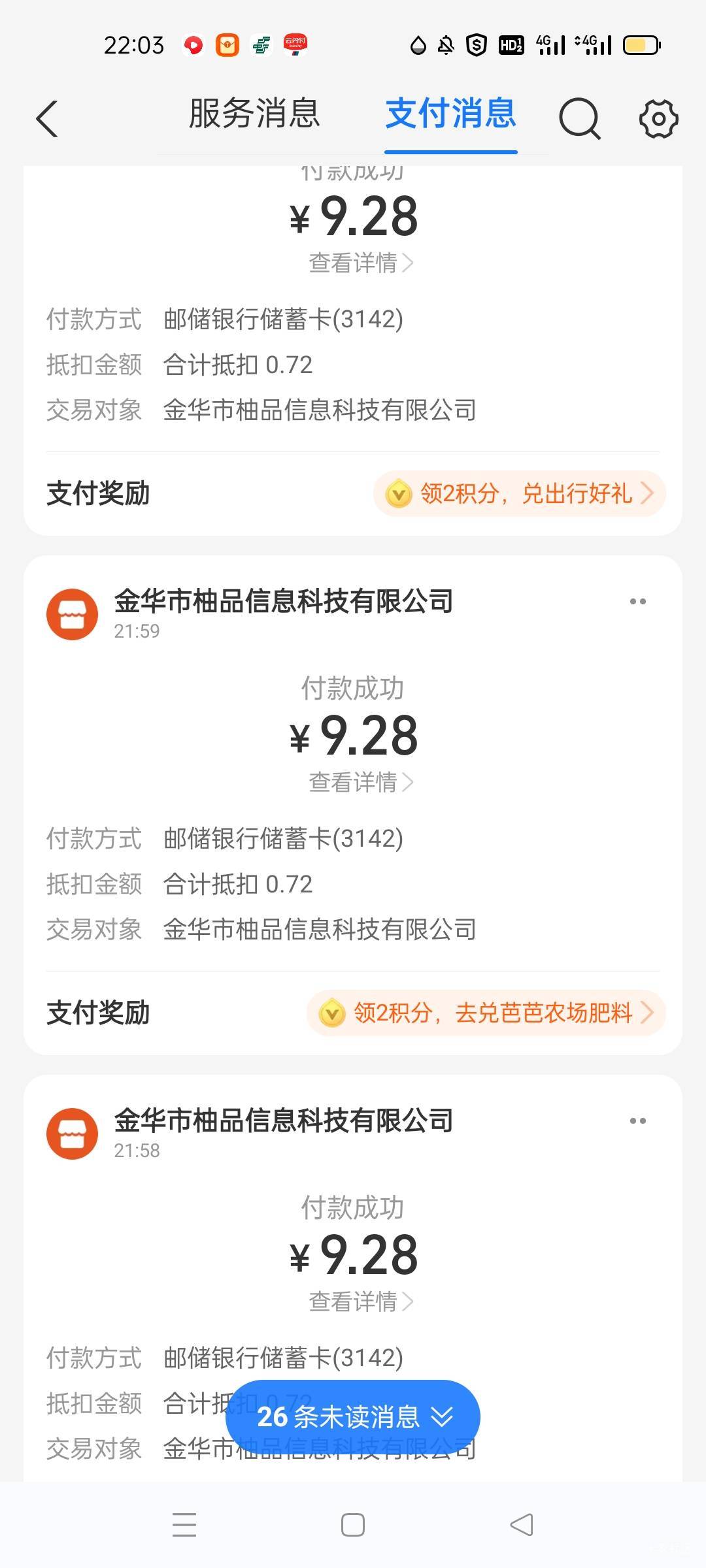Open more options on the 21:59 payment card
706x1568 pixels.
coord(638,602)
